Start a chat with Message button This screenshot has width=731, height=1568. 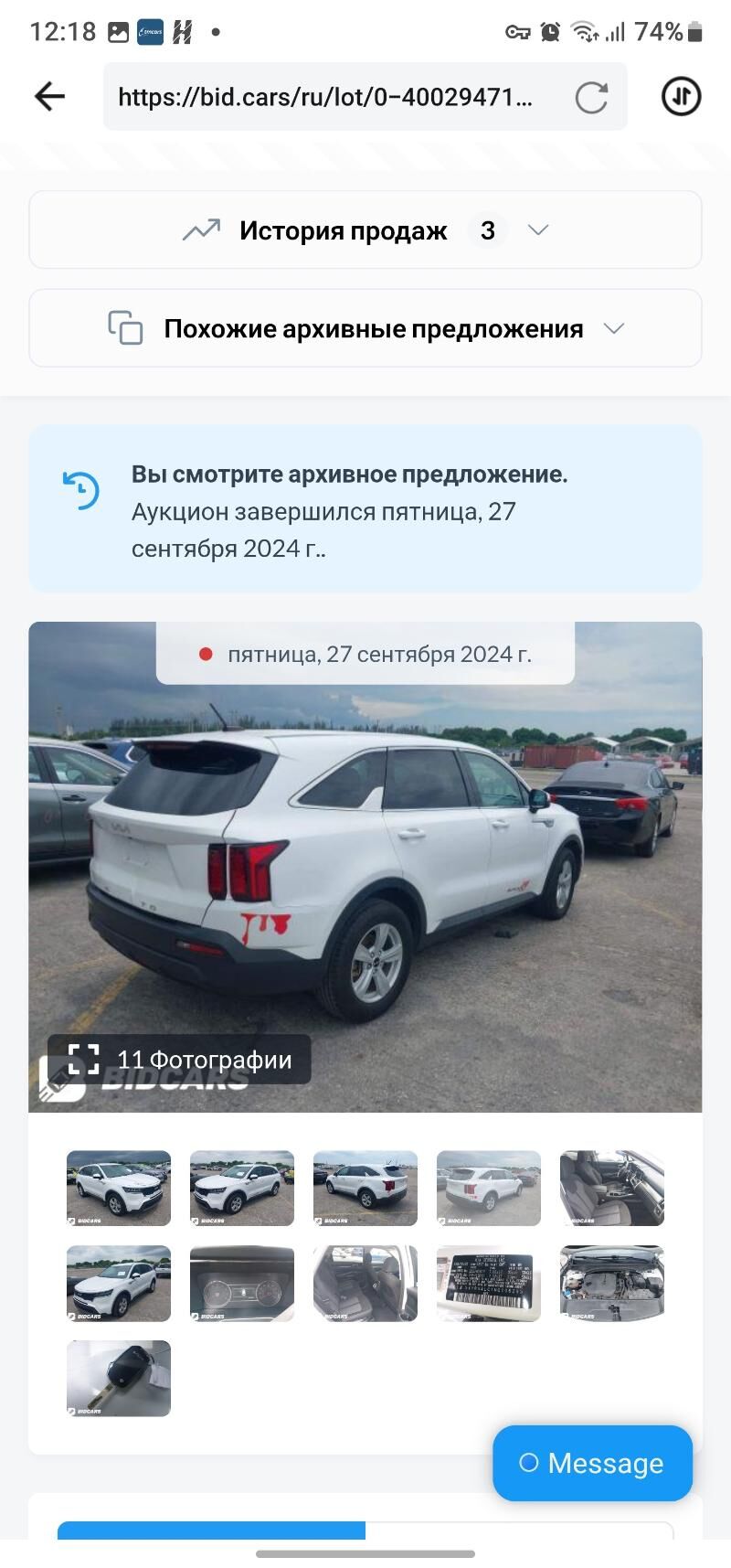coord(592,1463)
